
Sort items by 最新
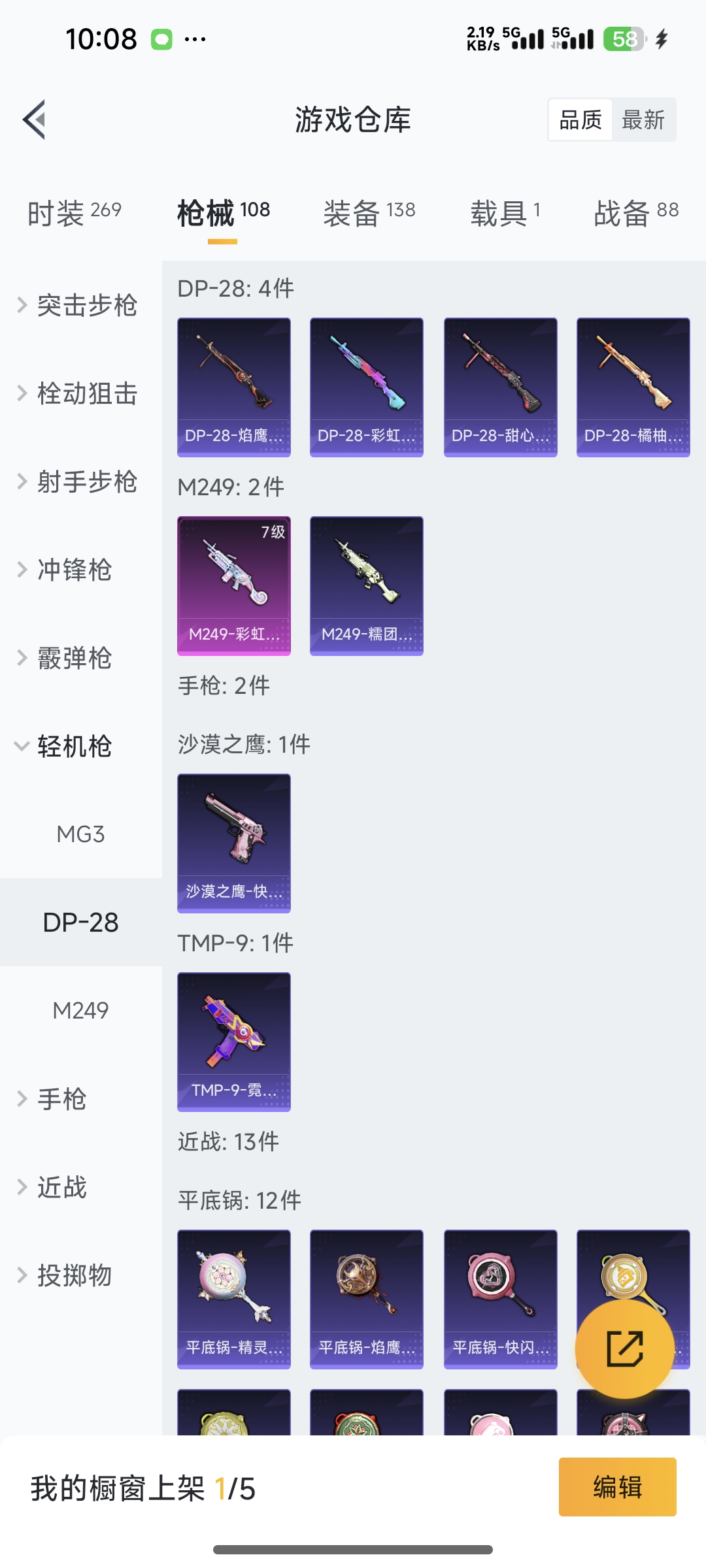pos(643,120)
